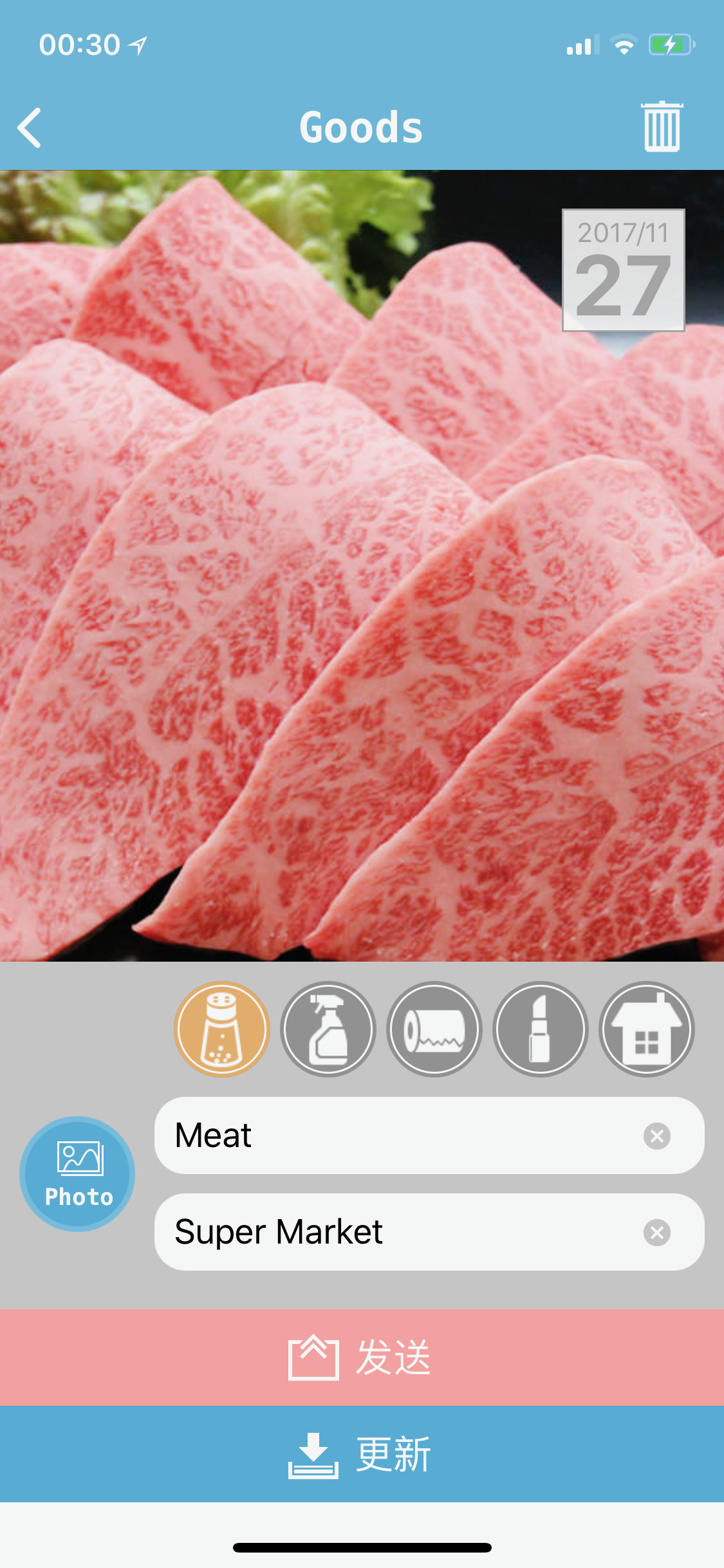This screenshot has height=1568, width=724.
Task: Select the spray bottle cleaning category
Action: coord(328,1029)
